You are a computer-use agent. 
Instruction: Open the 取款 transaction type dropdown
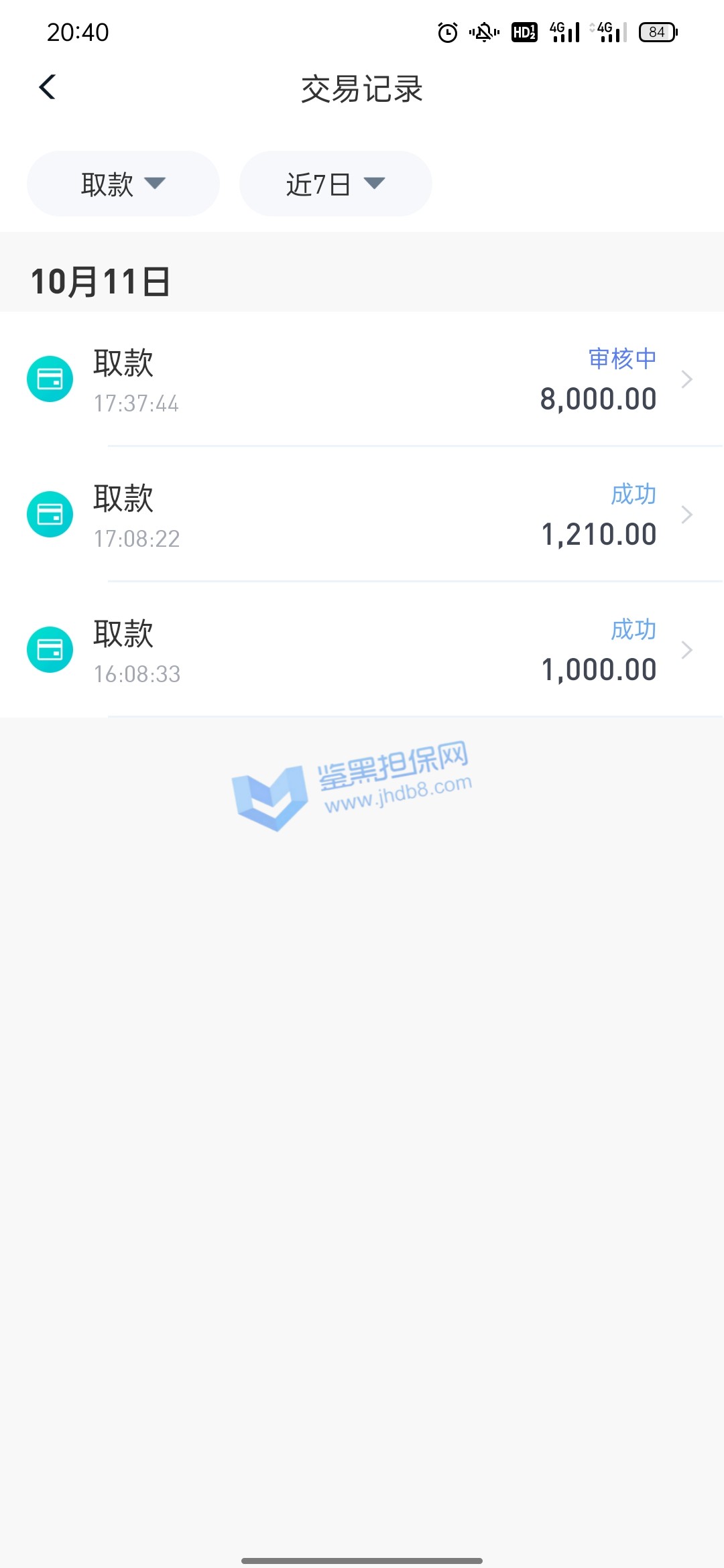[x=123, y=184]
